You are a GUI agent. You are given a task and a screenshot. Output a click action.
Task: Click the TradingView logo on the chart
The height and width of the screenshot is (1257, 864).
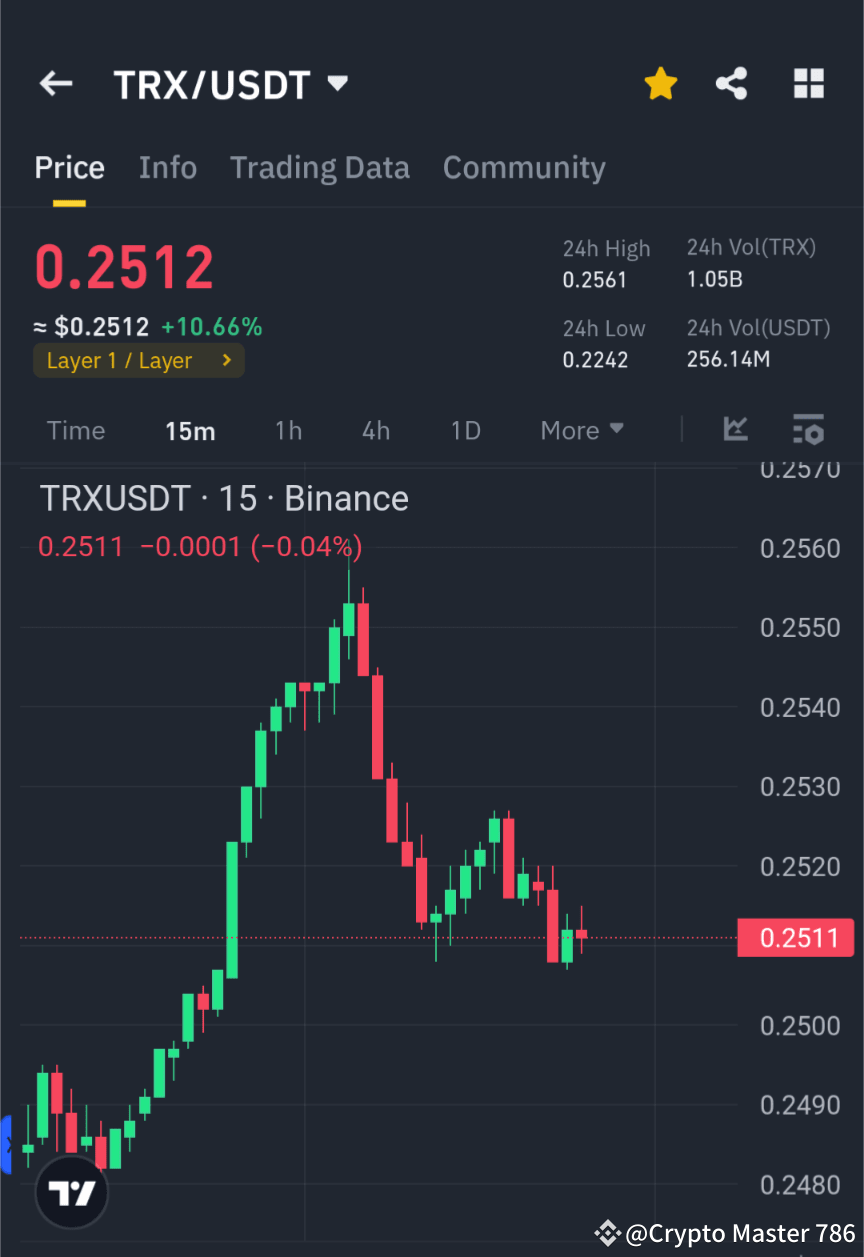coord(70,1192)
